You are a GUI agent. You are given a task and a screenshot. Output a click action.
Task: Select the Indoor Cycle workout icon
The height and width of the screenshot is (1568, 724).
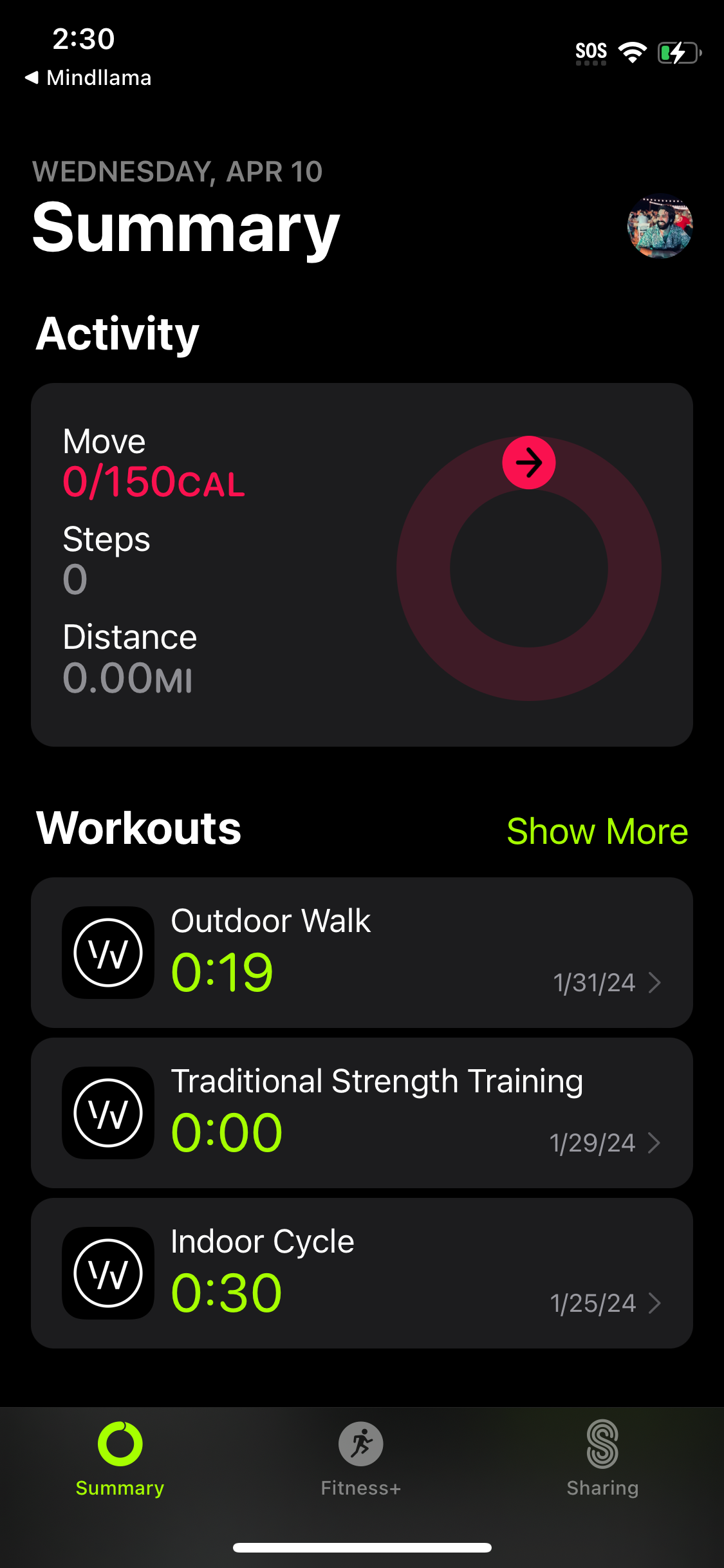point(108,1272)
